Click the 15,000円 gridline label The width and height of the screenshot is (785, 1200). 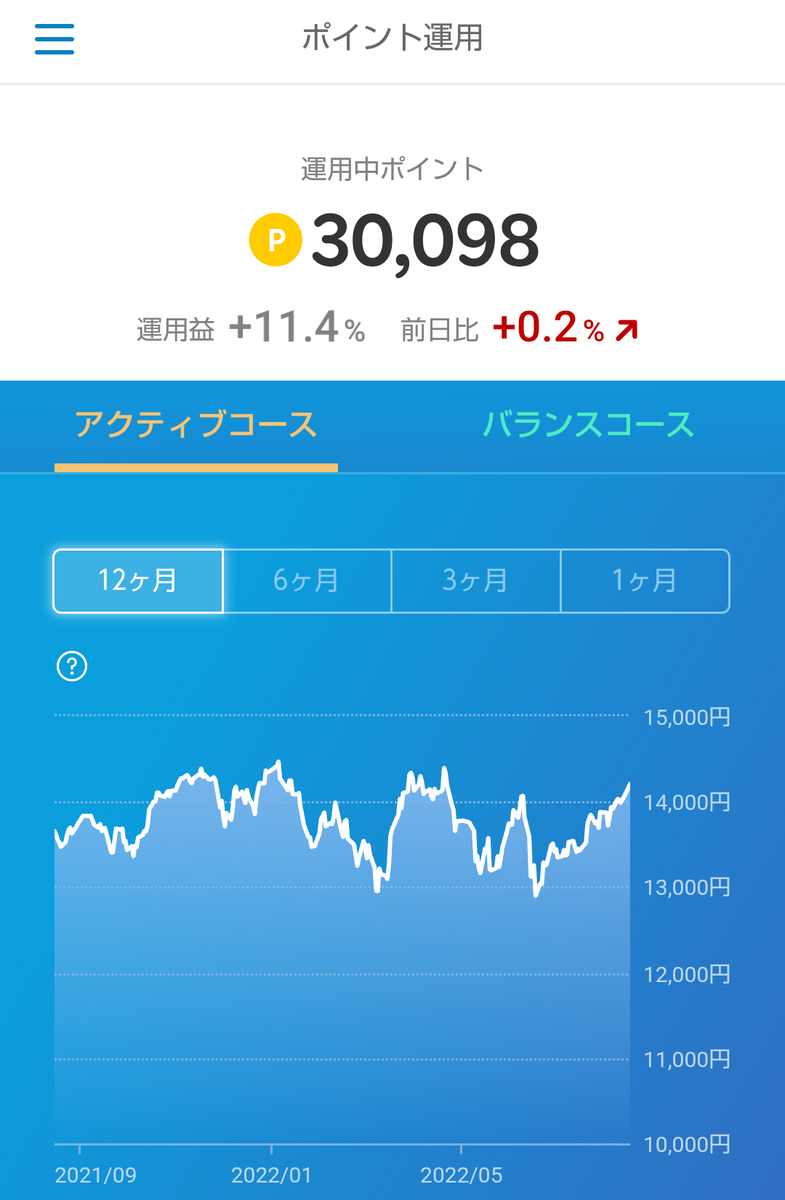(685, 717)
